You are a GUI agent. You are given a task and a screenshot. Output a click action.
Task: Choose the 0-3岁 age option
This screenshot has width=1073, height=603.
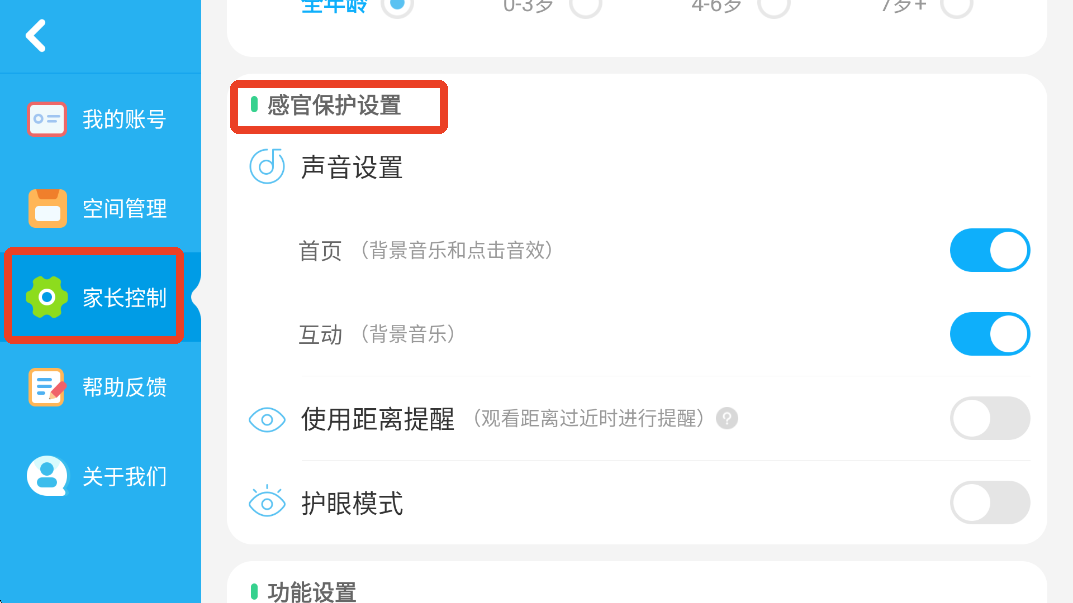click(x=585, y=6)
